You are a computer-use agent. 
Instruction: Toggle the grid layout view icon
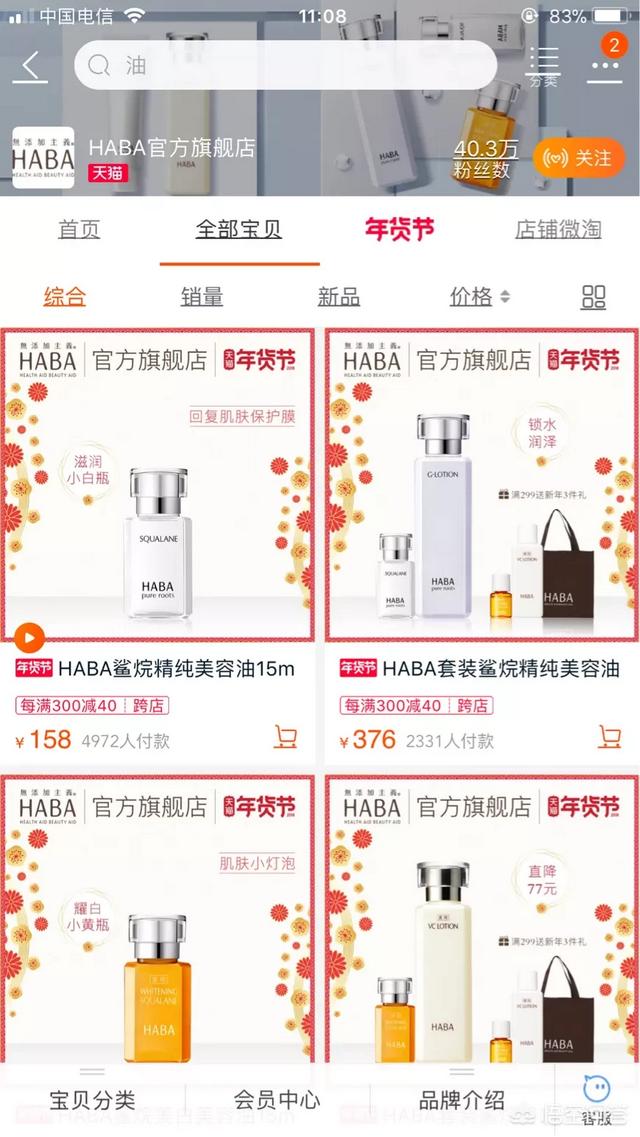point(594,297)
